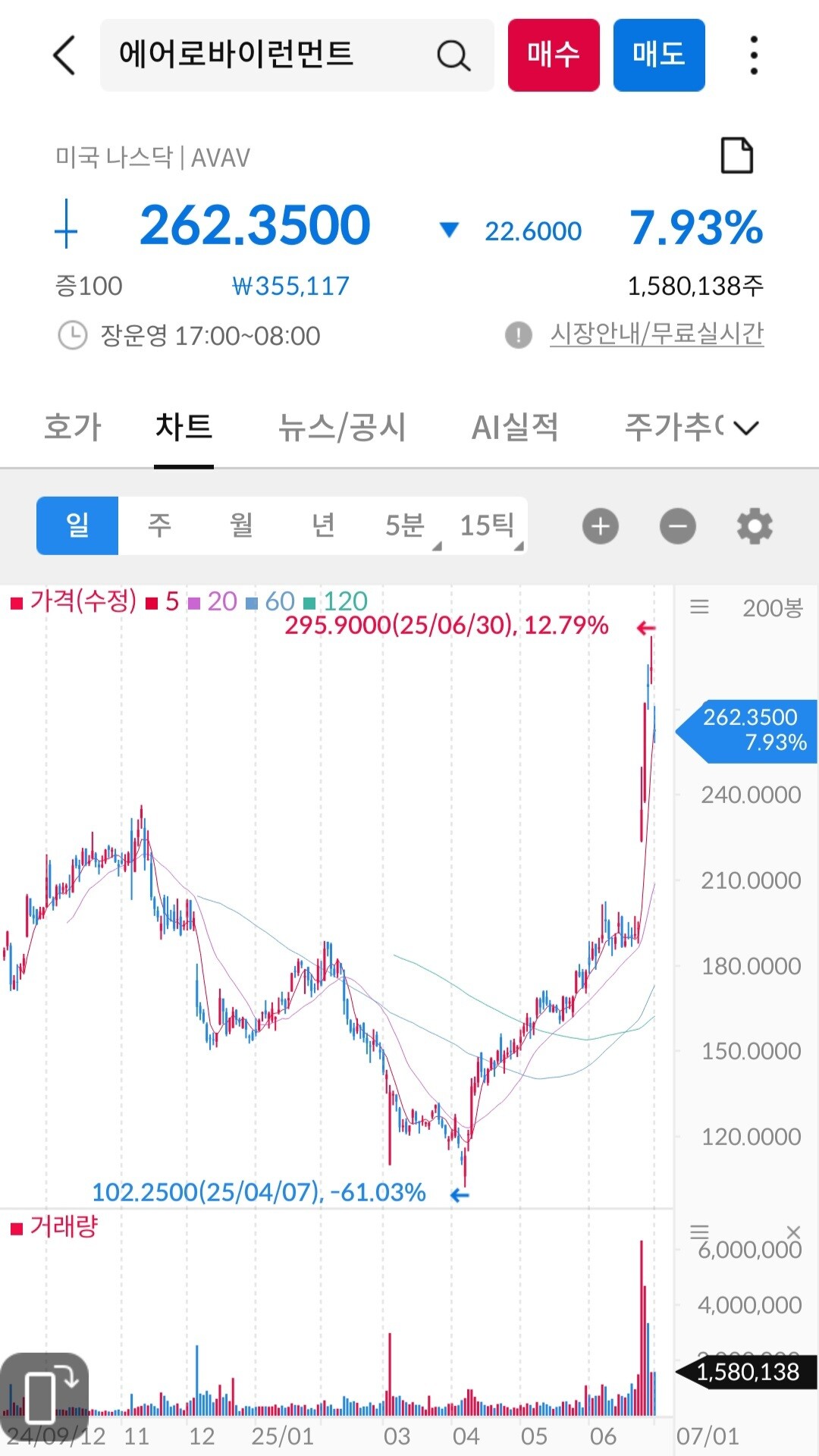The height and width of the screenshot is (1456, 819).
Task: Zoom in the chart with plus
Action: (x=601, y=526)
